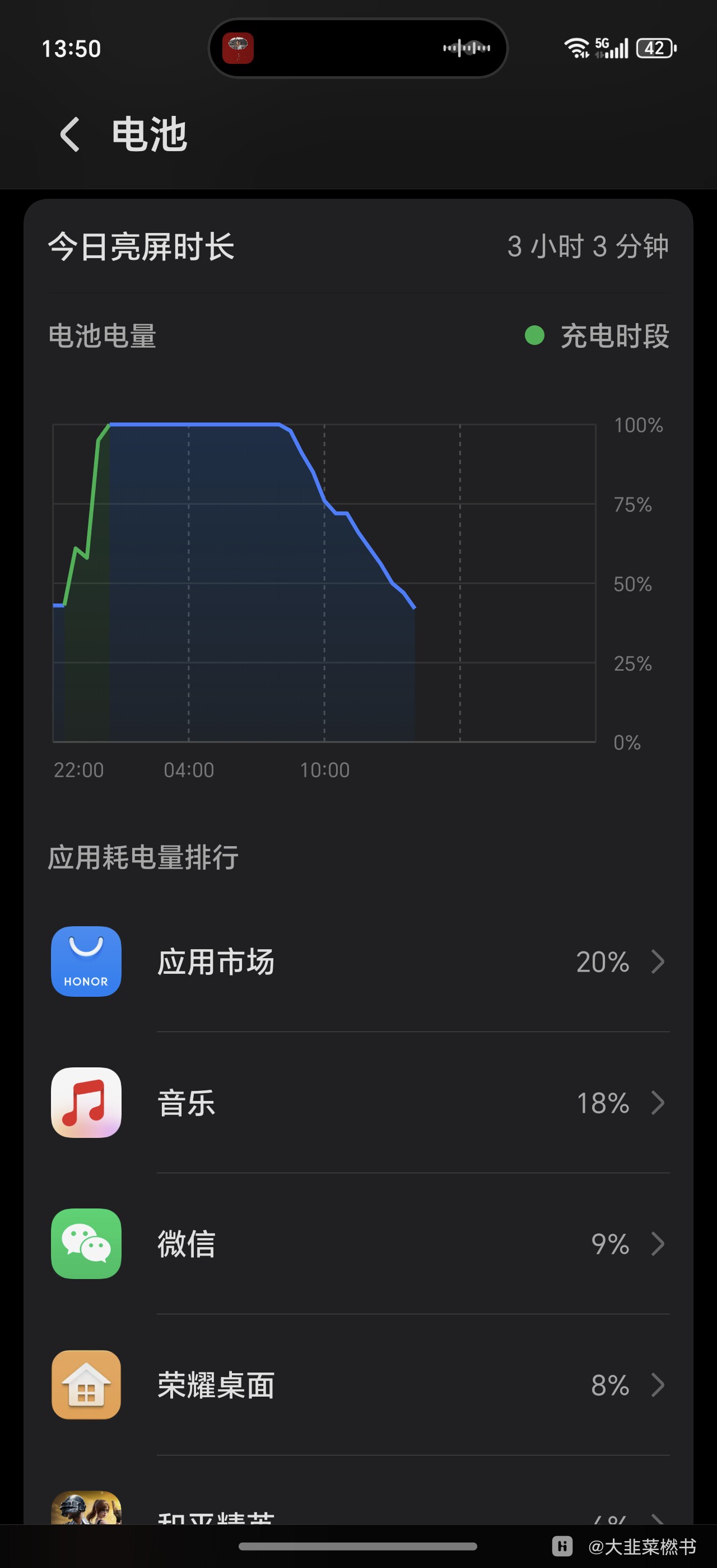Tap the red recording indicator in the pill
Image resolution: width=717 pixels, height=1568 pixels.
[x=239, y=49]
